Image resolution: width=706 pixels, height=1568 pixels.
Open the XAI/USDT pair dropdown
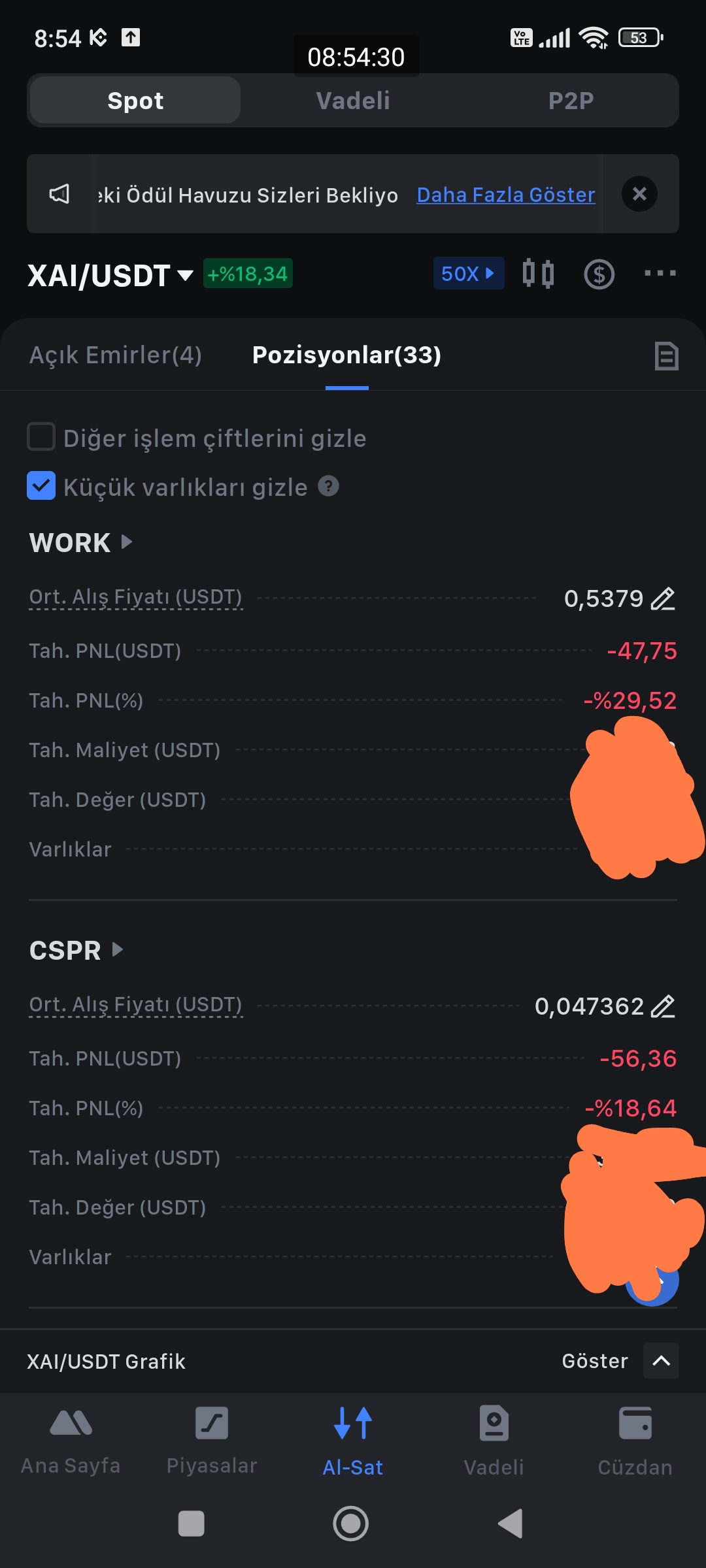(110, 275)
